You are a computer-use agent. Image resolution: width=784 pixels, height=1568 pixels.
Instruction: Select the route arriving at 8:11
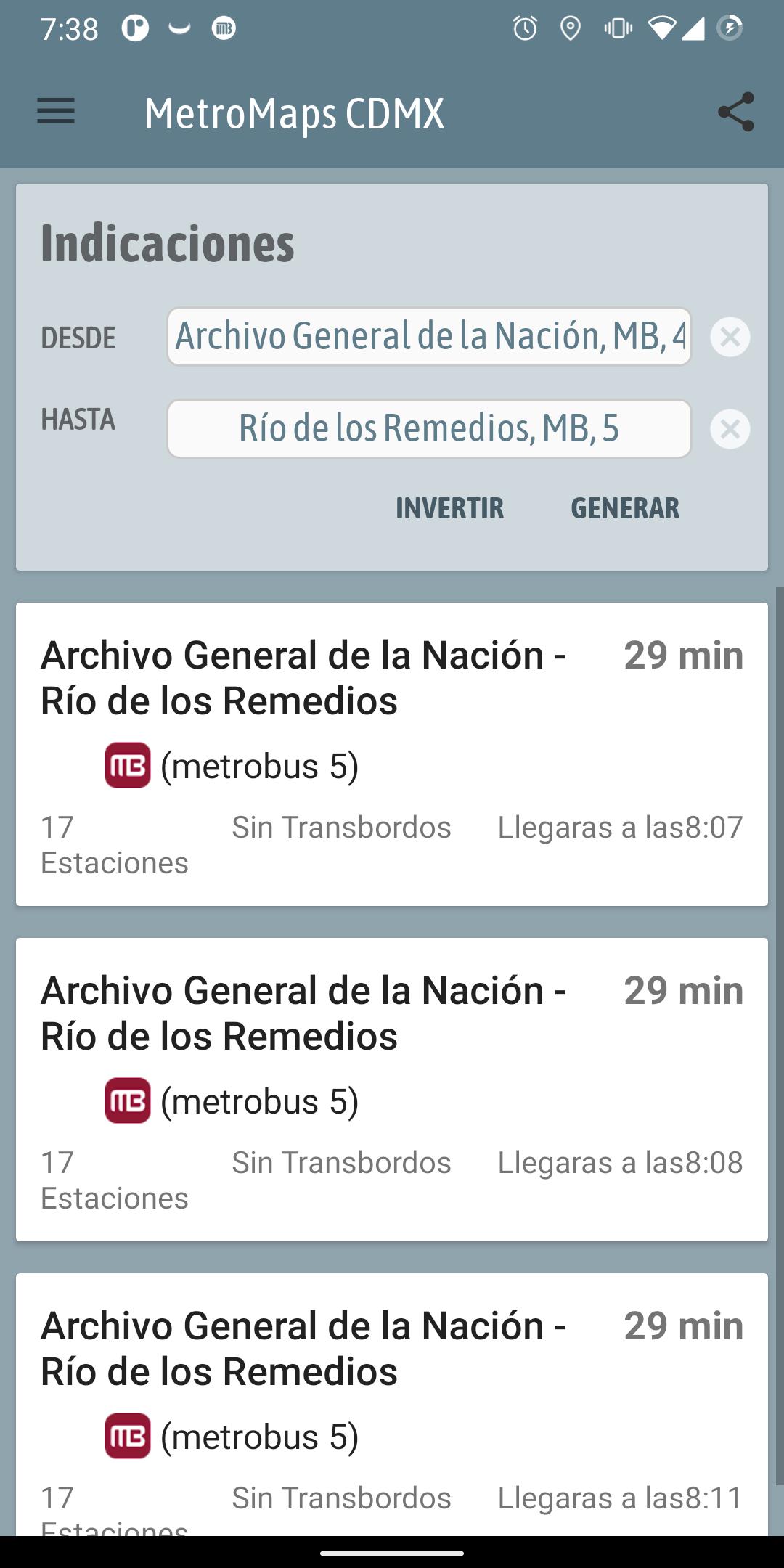click(392, 1404)
